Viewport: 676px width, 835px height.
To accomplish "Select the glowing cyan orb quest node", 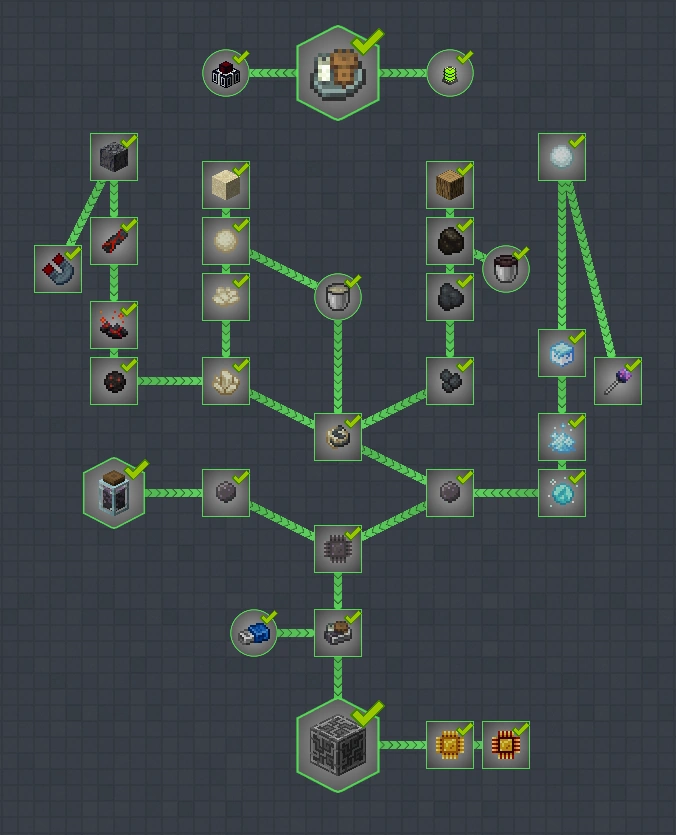I will (562, 493).
